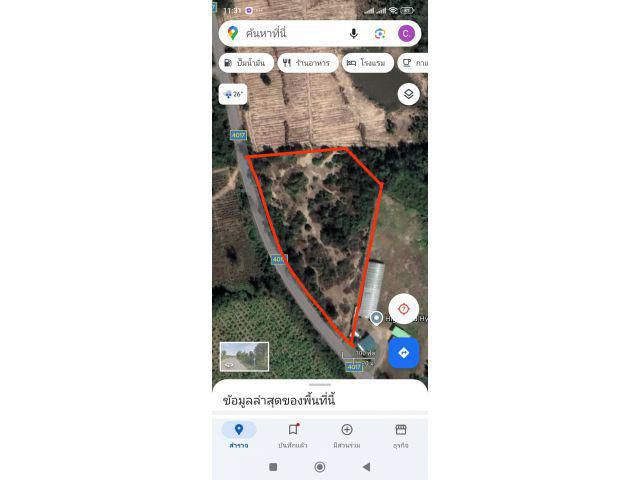The image size is (640, 480).
Task: Open the map layers button
Action: click(408, 94)
